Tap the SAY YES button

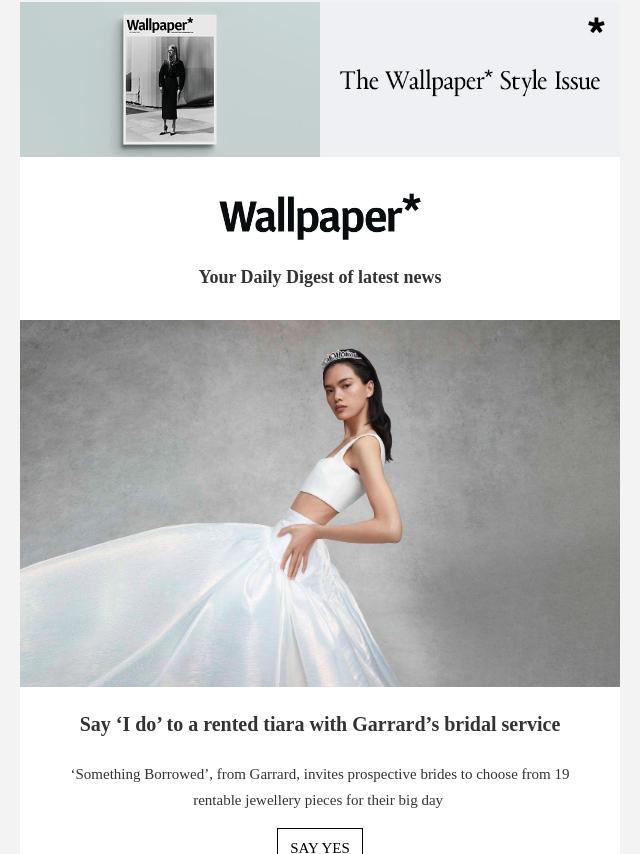tap(320, 843)
